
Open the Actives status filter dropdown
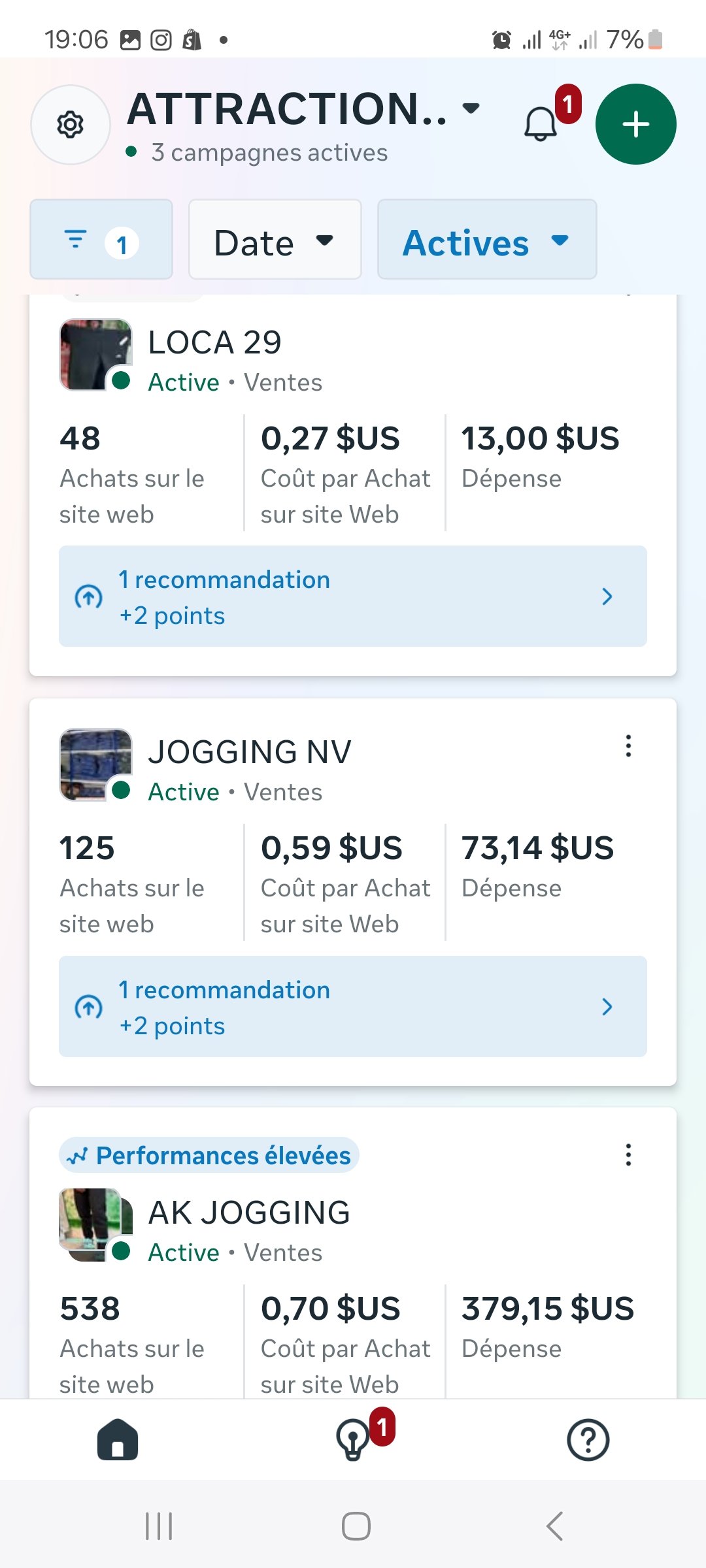pyautogui.click(x=486, y=242)
